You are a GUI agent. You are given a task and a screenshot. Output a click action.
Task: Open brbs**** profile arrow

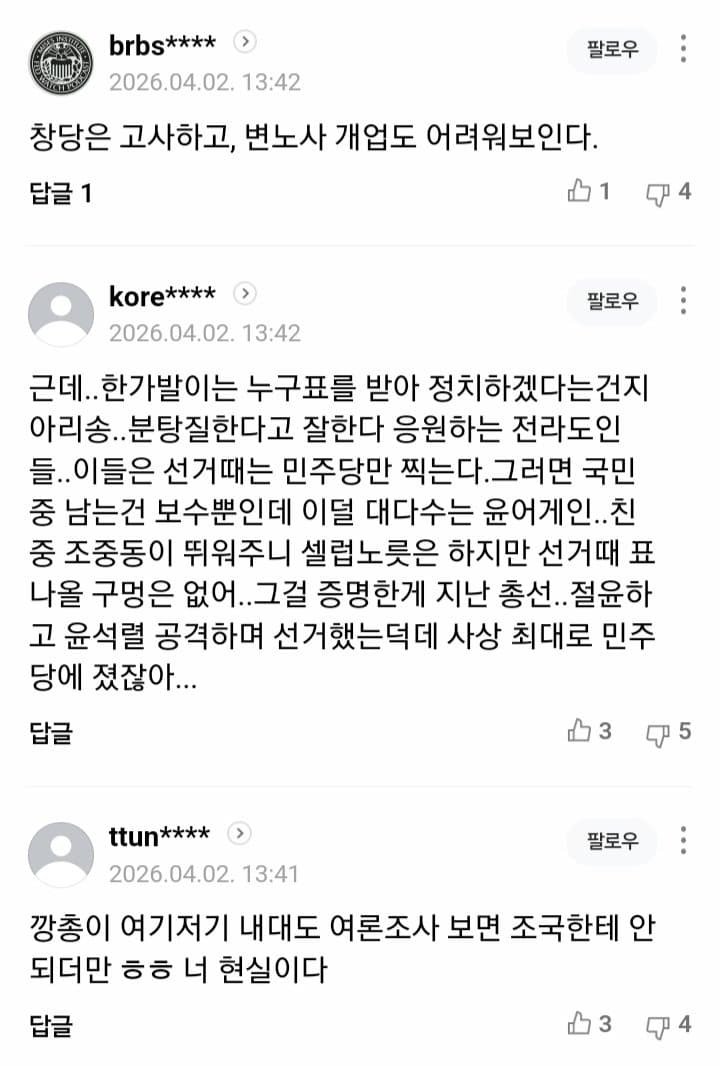246,42
